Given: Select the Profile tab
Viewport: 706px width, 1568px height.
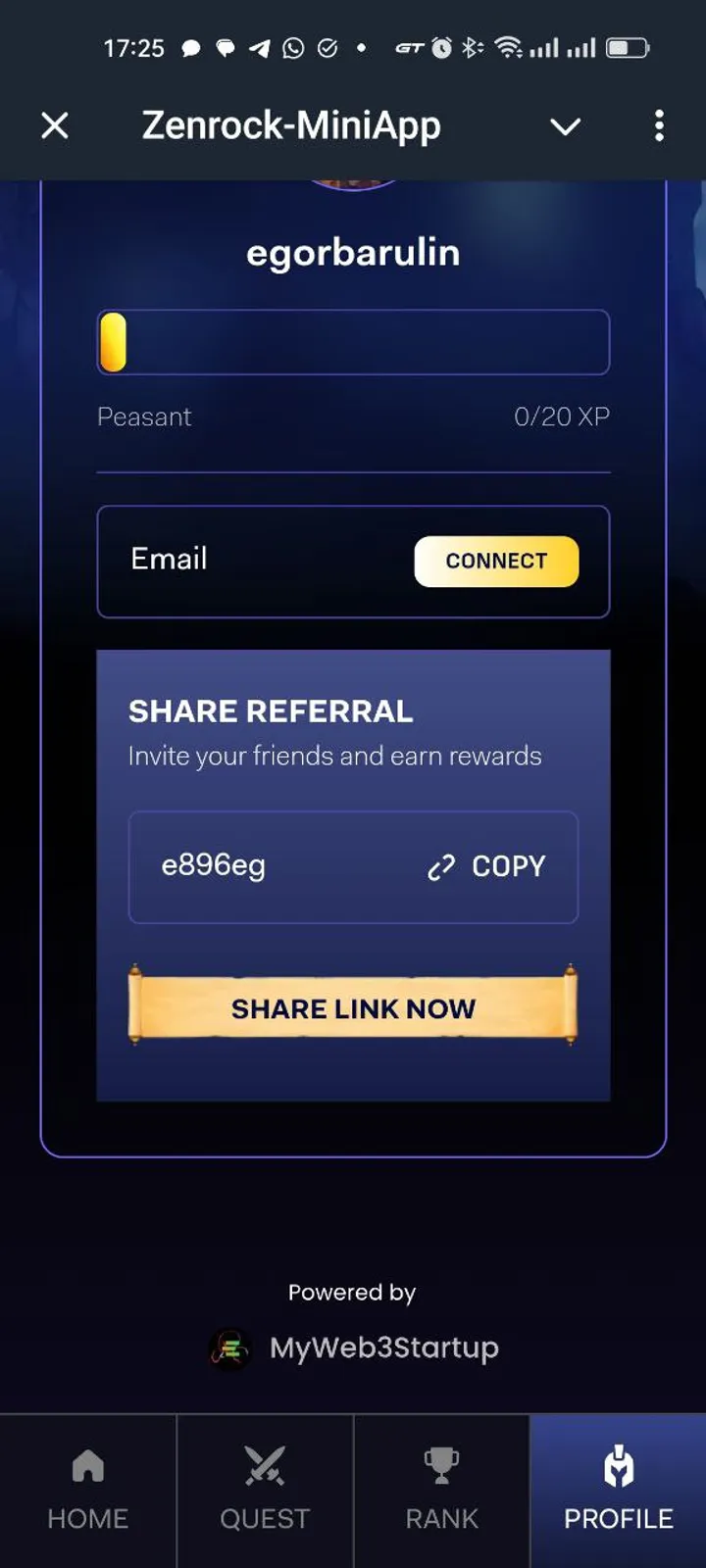Looking at the screenshot, I should [618, 1491].
